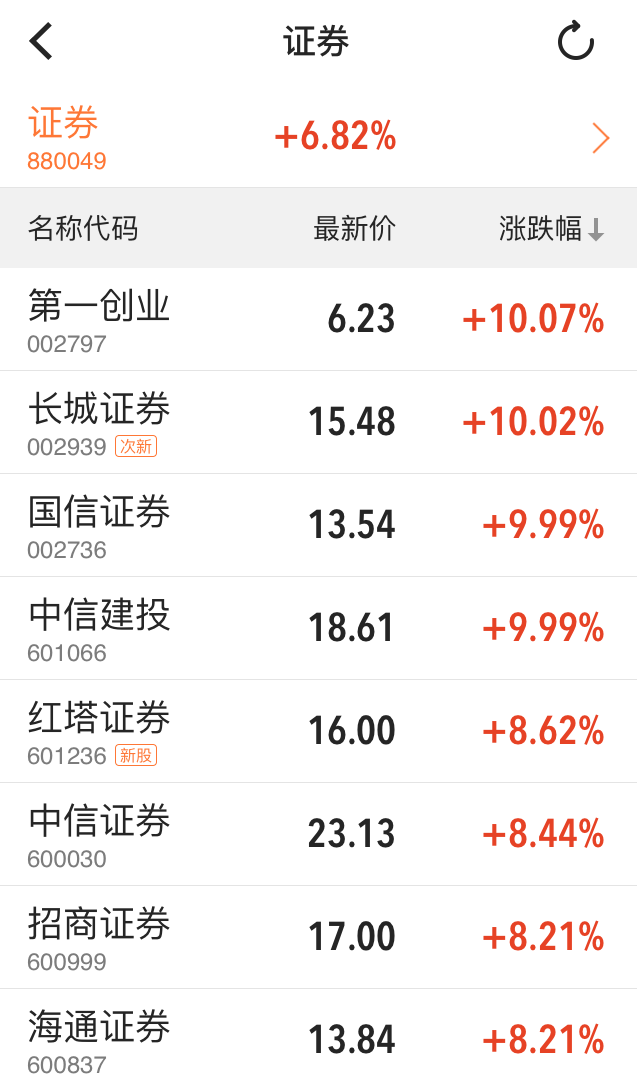Screen dimensions: 637x1088
Task: Open the 第一创业 stock row
Action: (x=318, y=320)
